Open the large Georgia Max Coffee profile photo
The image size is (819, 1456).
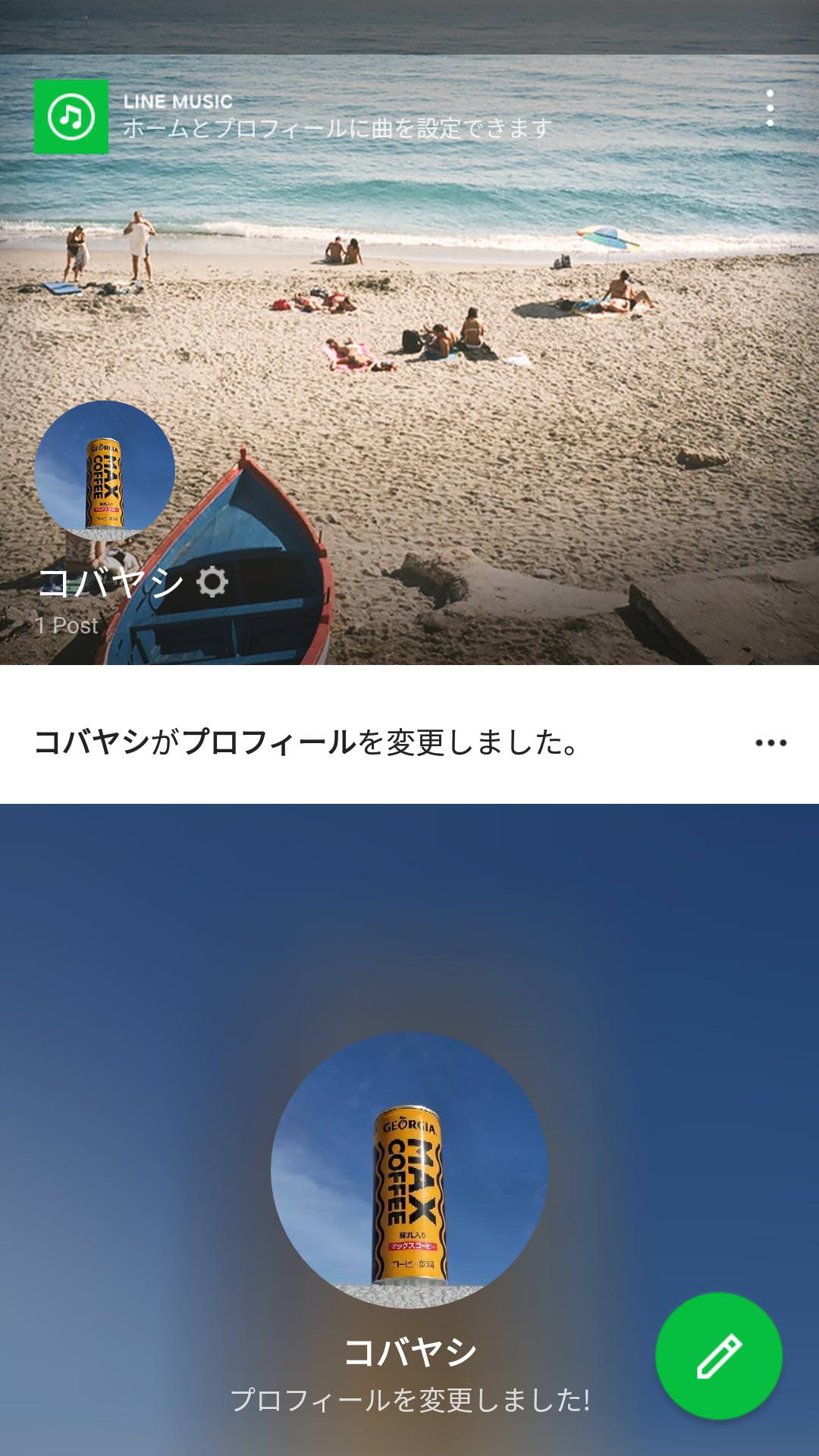409,1170
